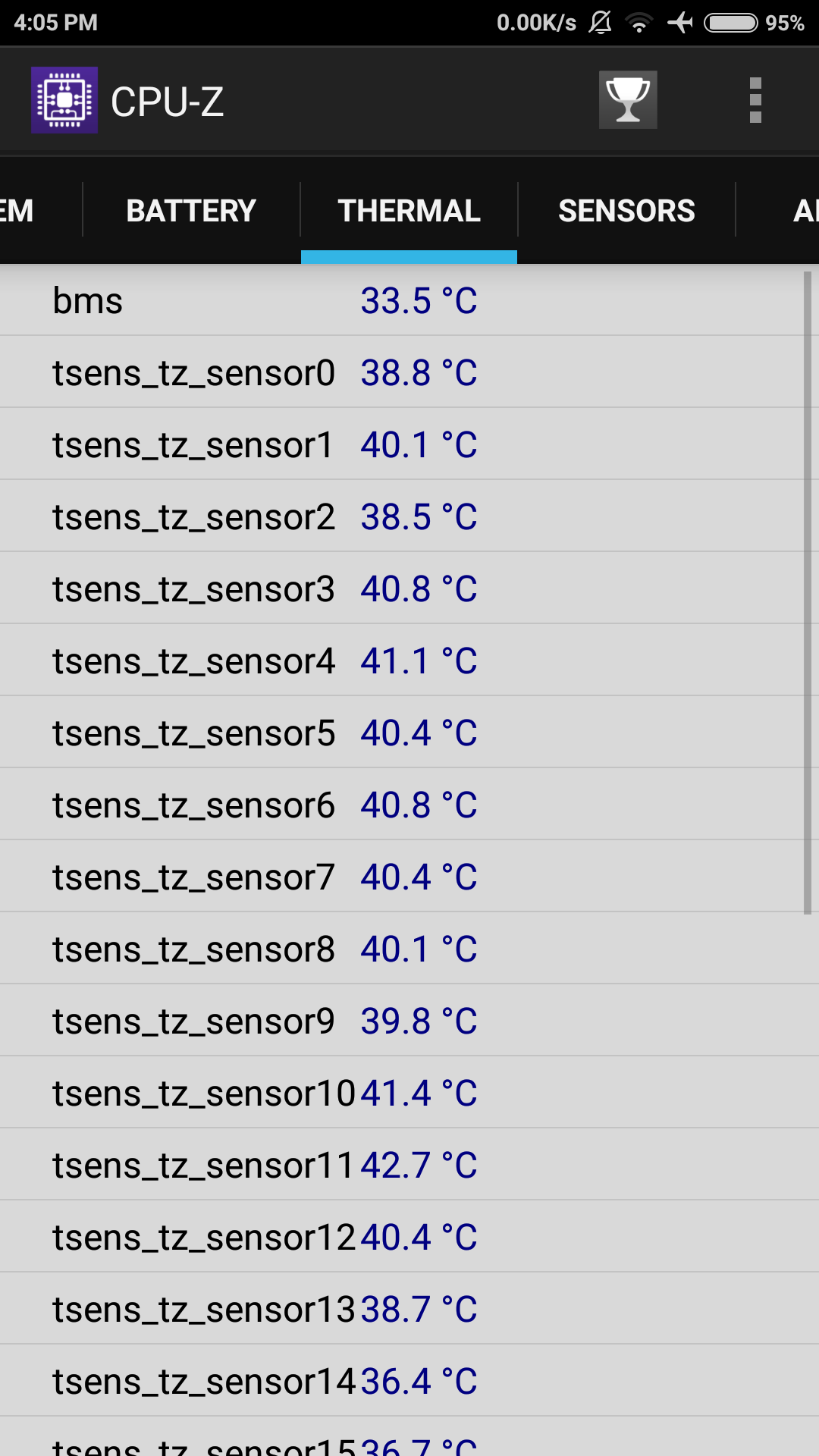The image size is (819, 1456).
Task: Select the Thermal tab
Action: point(409,211)
